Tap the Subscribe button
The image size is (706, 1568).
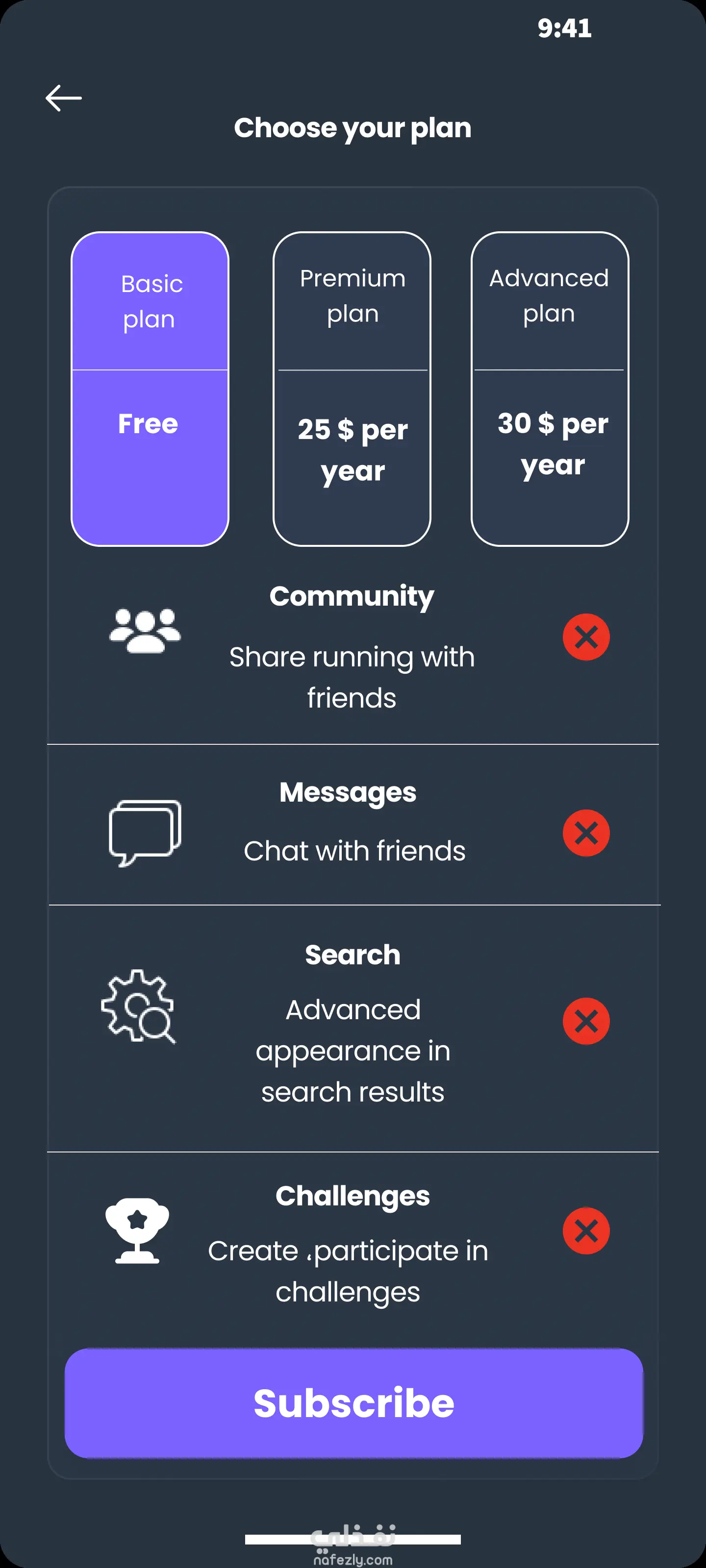pyautogui.click(x=353, y=1403)
